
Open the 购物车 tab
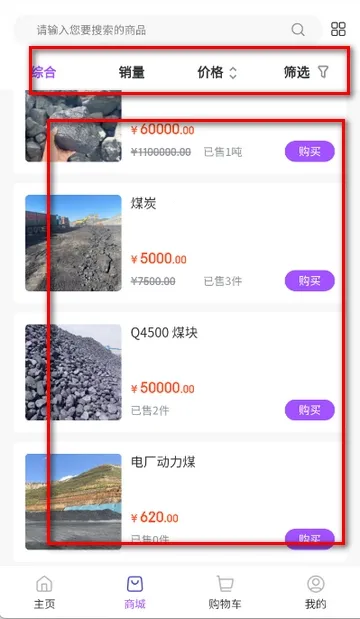[225, 592]
